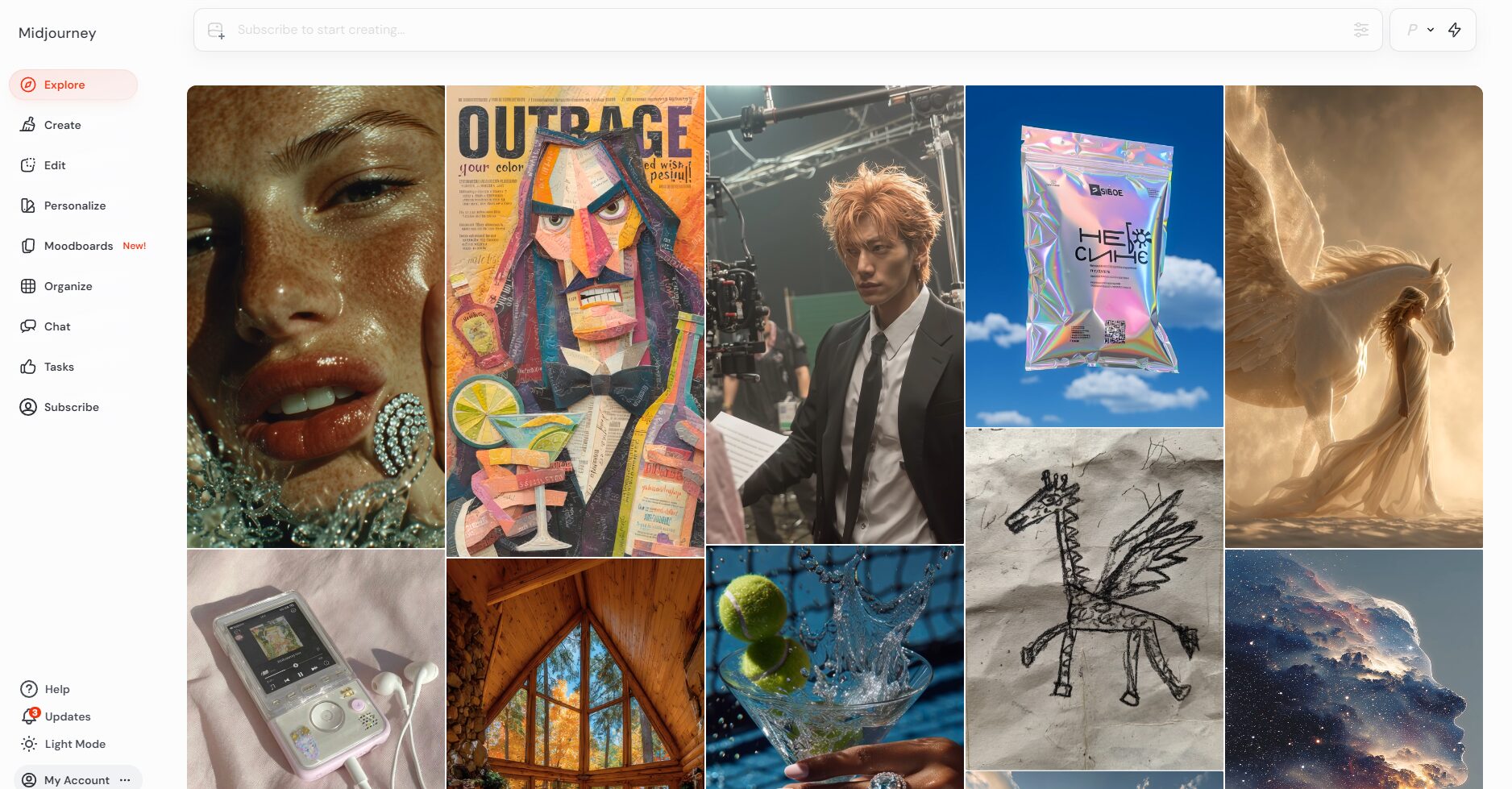Expand the personalization P dropdown
The height and width of the screenshot is (789, 1512).
tap(1420, 30)
